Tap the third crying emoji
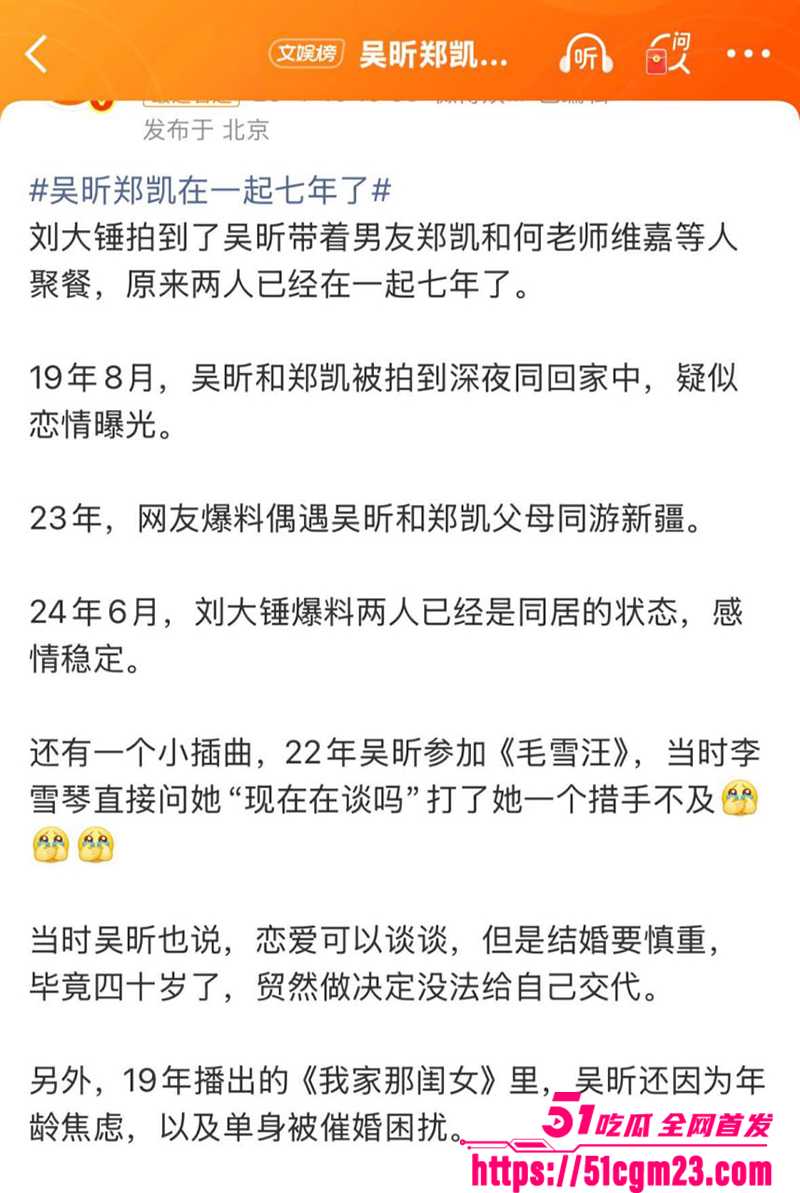Screen dimensions: 800x1193 pos(97,845)
